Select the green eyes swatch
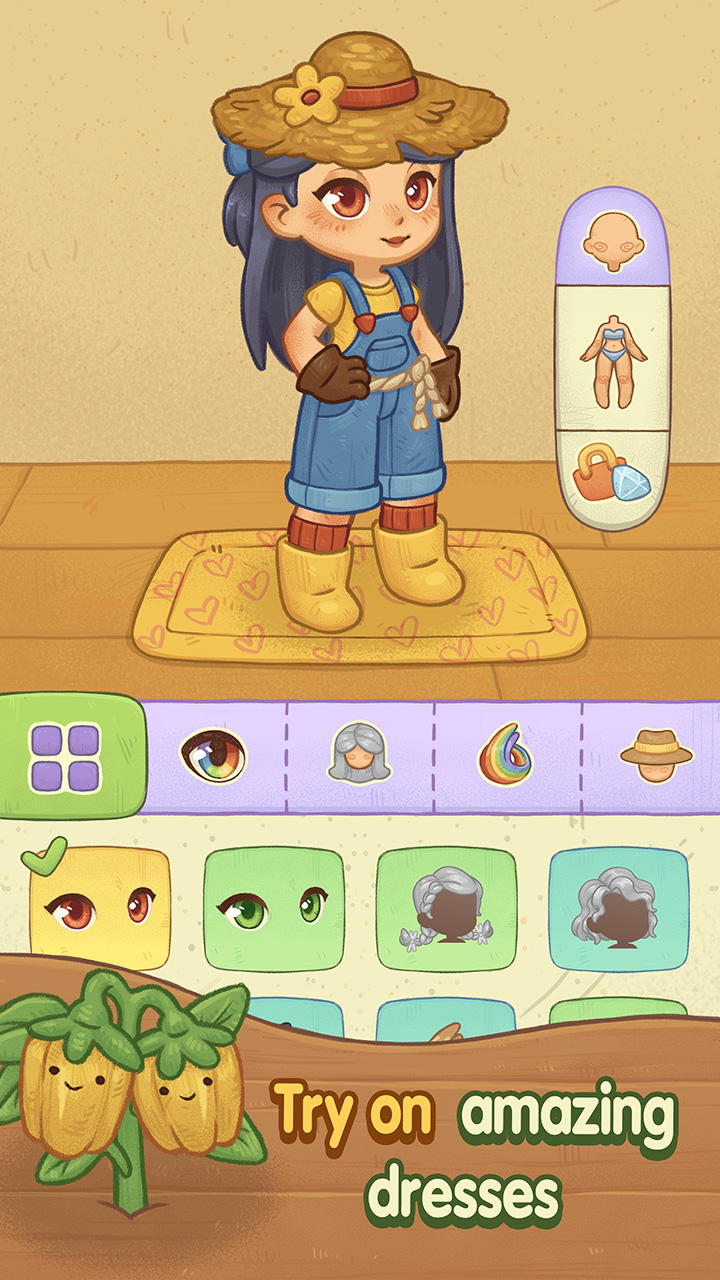The image size is (720, 1280). [267, 905]
